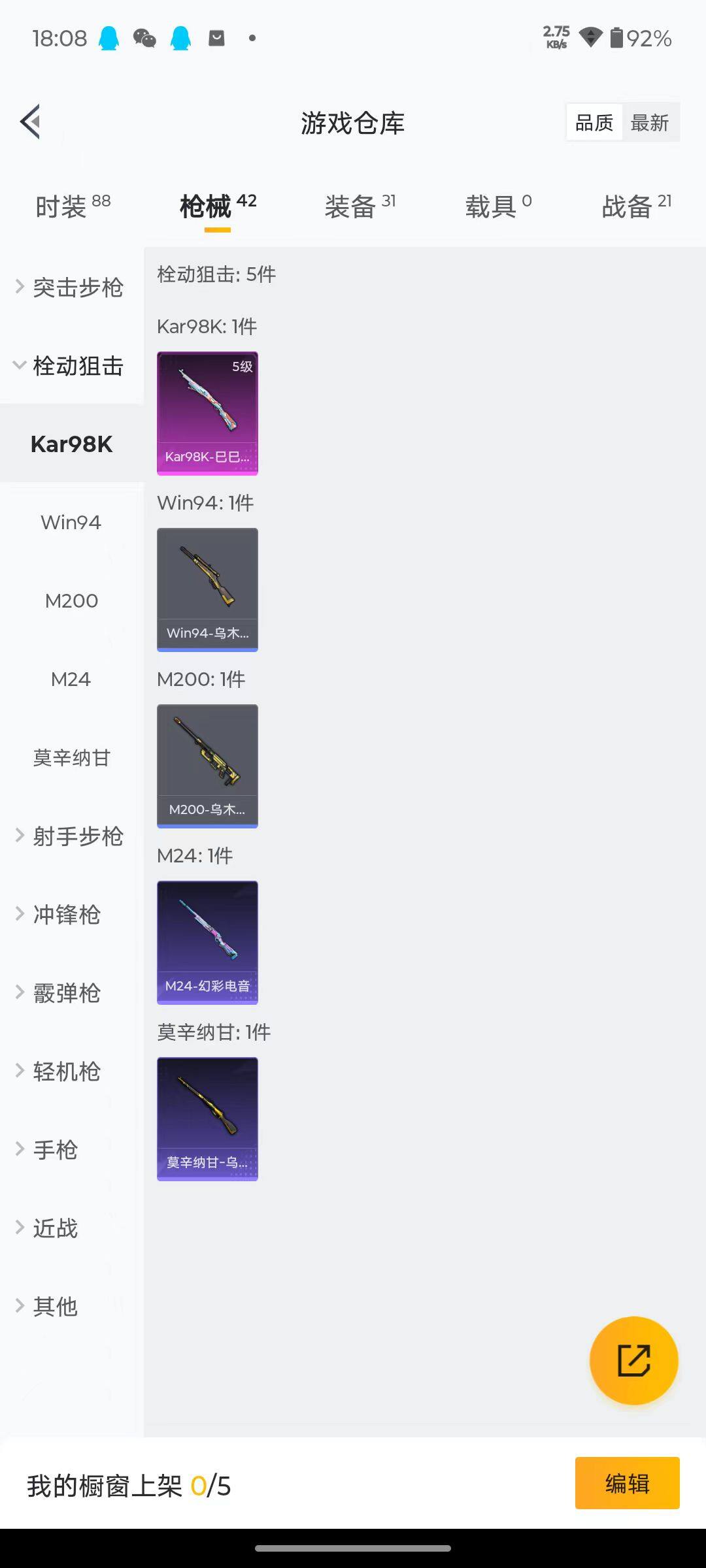Go back from 游戏仓库 page

pos(31,122)
